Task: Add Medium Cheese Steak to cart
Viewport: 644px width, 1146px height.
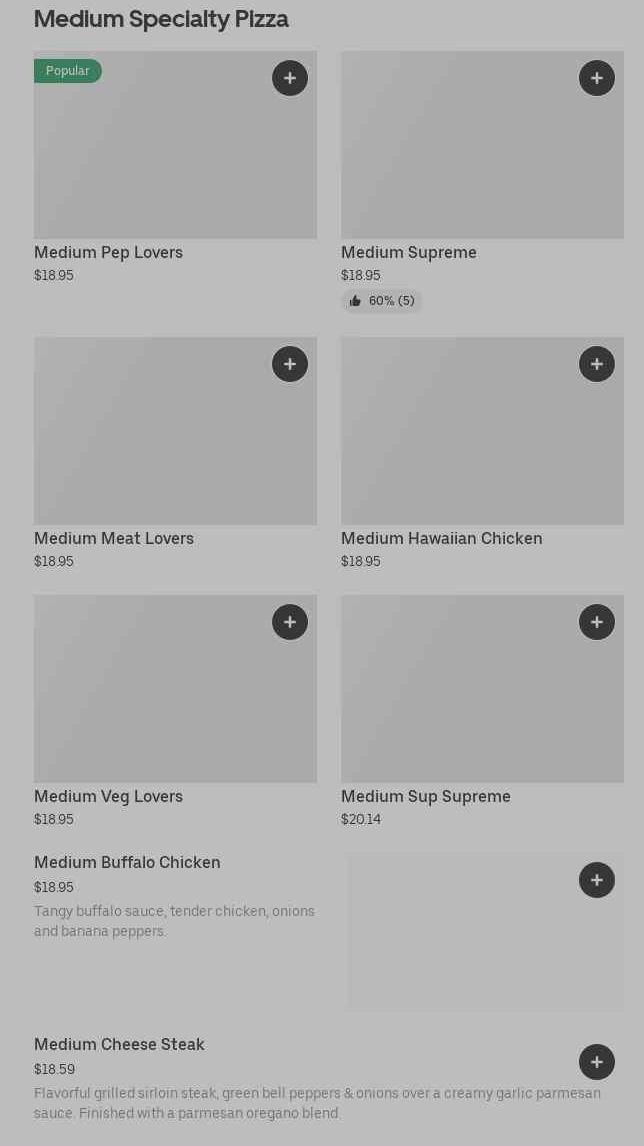Action: (x=596, y=1062)
